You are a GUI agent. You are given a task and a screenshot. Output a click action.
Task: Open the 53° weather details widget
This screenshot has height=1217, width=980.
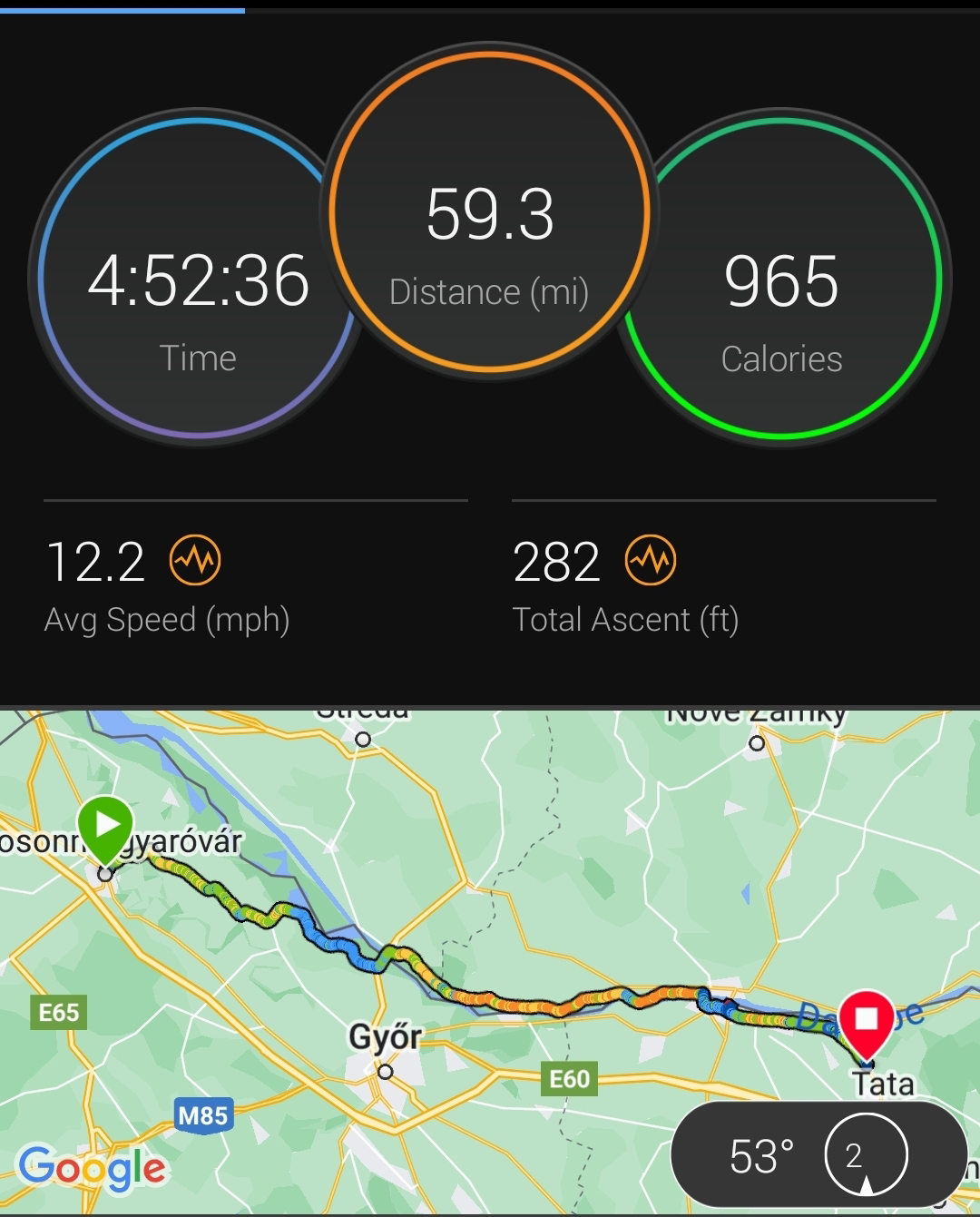(818, 1155)
